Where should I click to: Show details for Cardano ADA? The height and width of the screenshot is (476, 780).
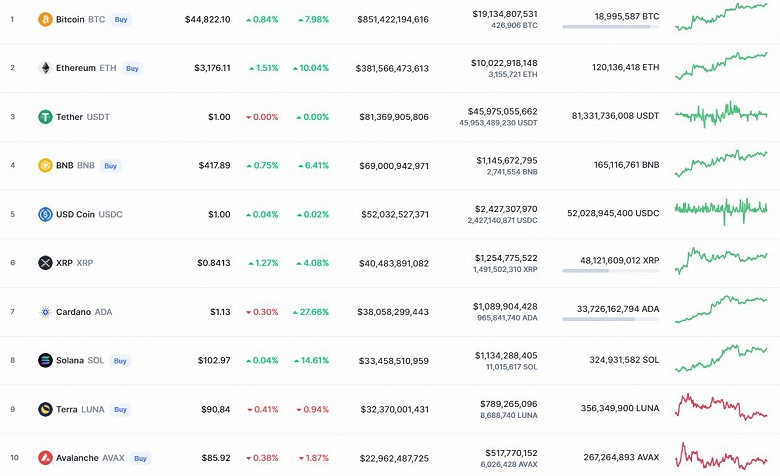pos(75,312)
